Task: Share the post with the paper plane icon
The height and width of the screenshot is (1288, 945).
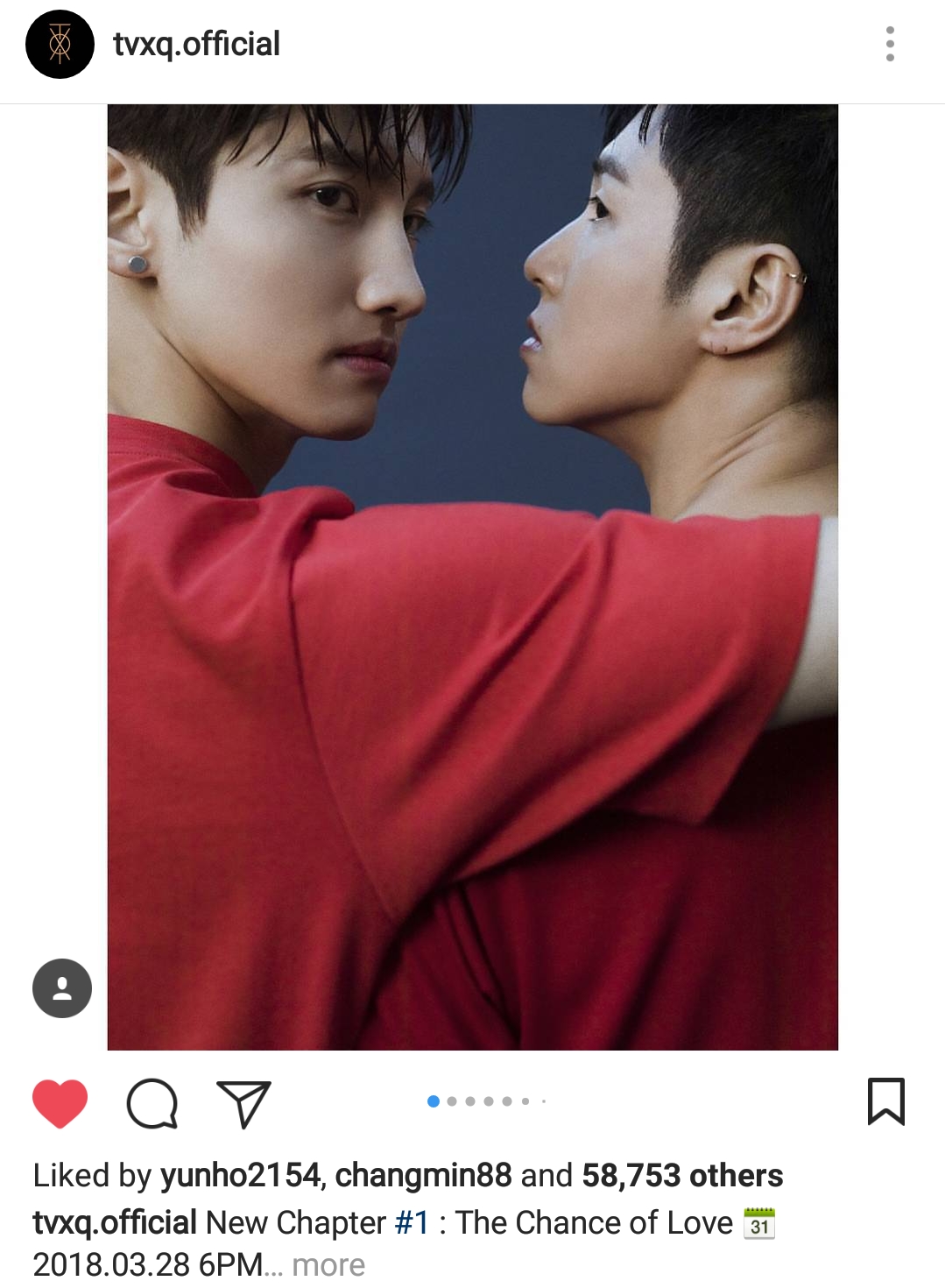Action: pos(243,1103)
